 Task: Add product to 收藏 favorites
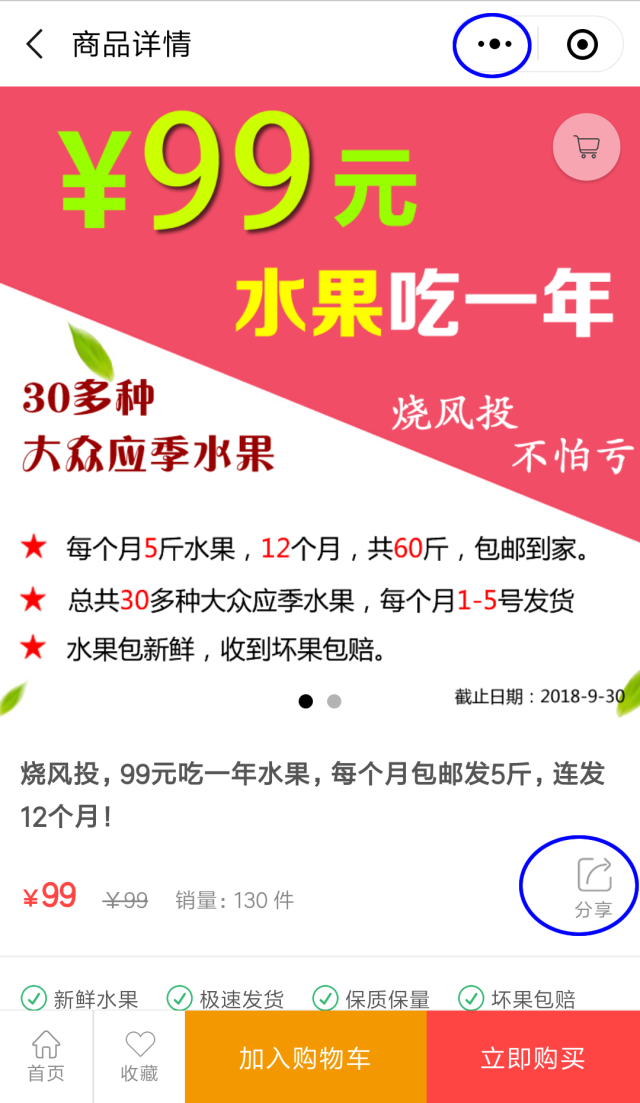tap(139, 1057)
